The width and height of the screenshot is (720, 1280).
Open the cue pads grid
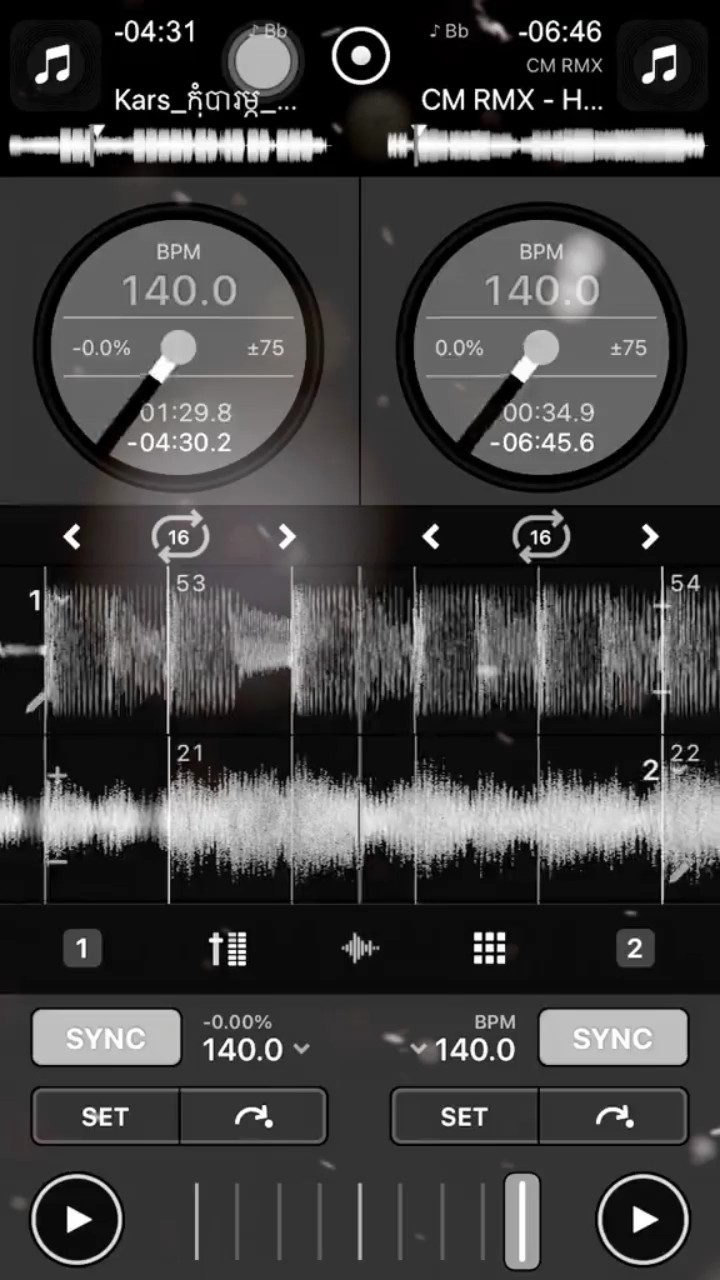click(489, 948)
